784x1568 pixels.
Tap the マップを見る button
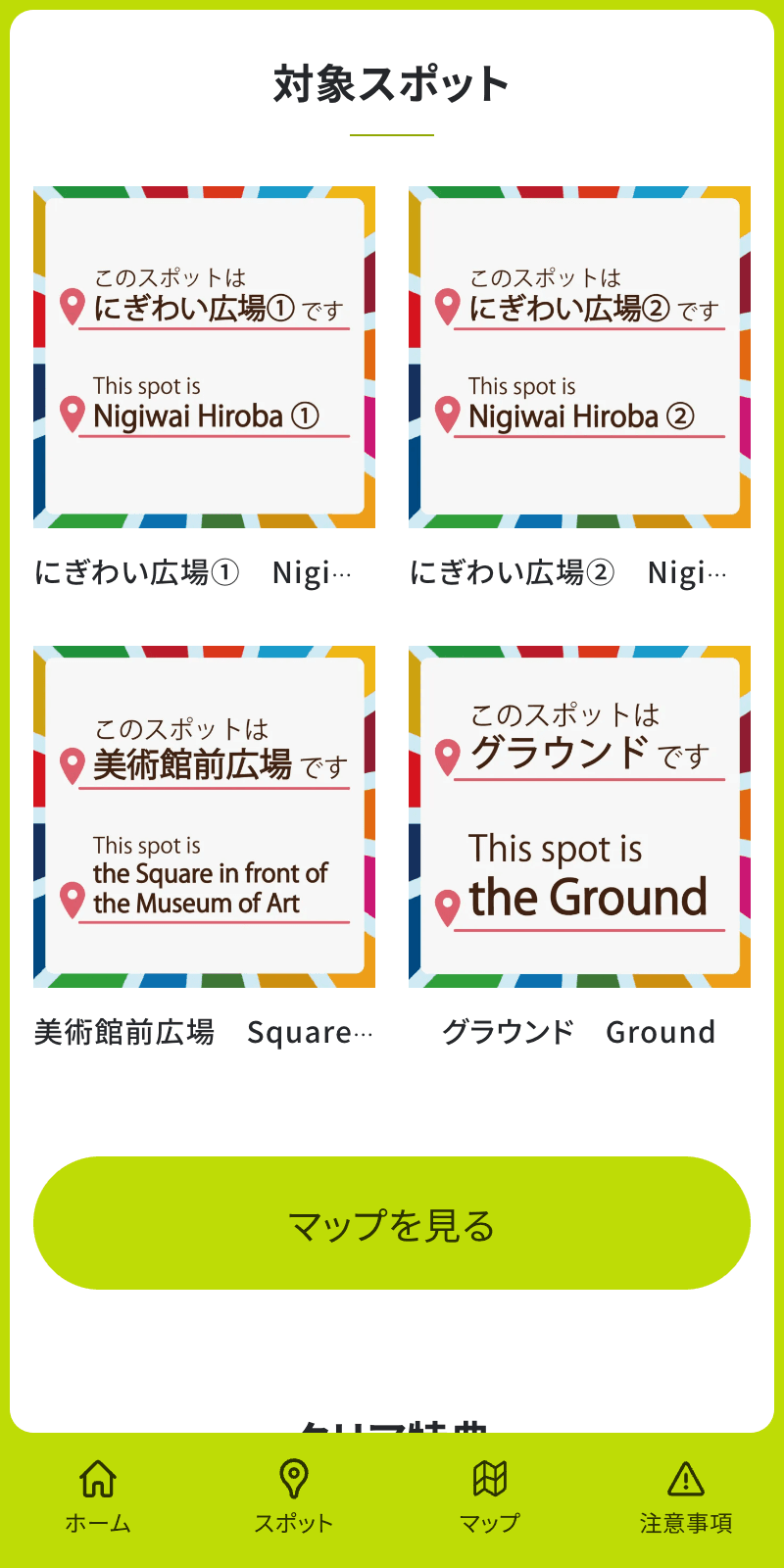point(392,1221)
